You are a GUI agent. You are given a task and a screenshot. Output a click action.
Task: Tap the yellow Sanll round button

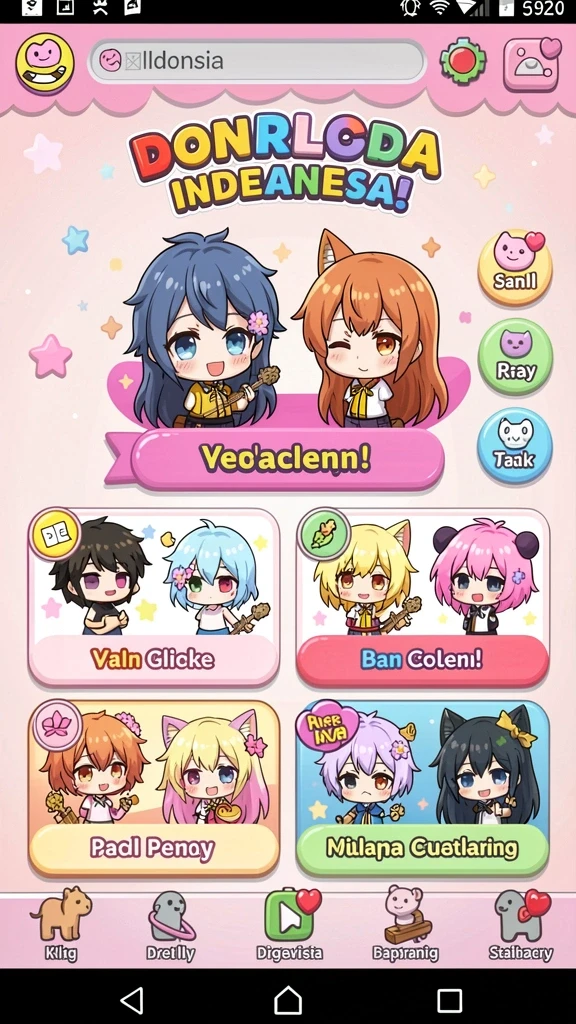[x=515, y=267]
